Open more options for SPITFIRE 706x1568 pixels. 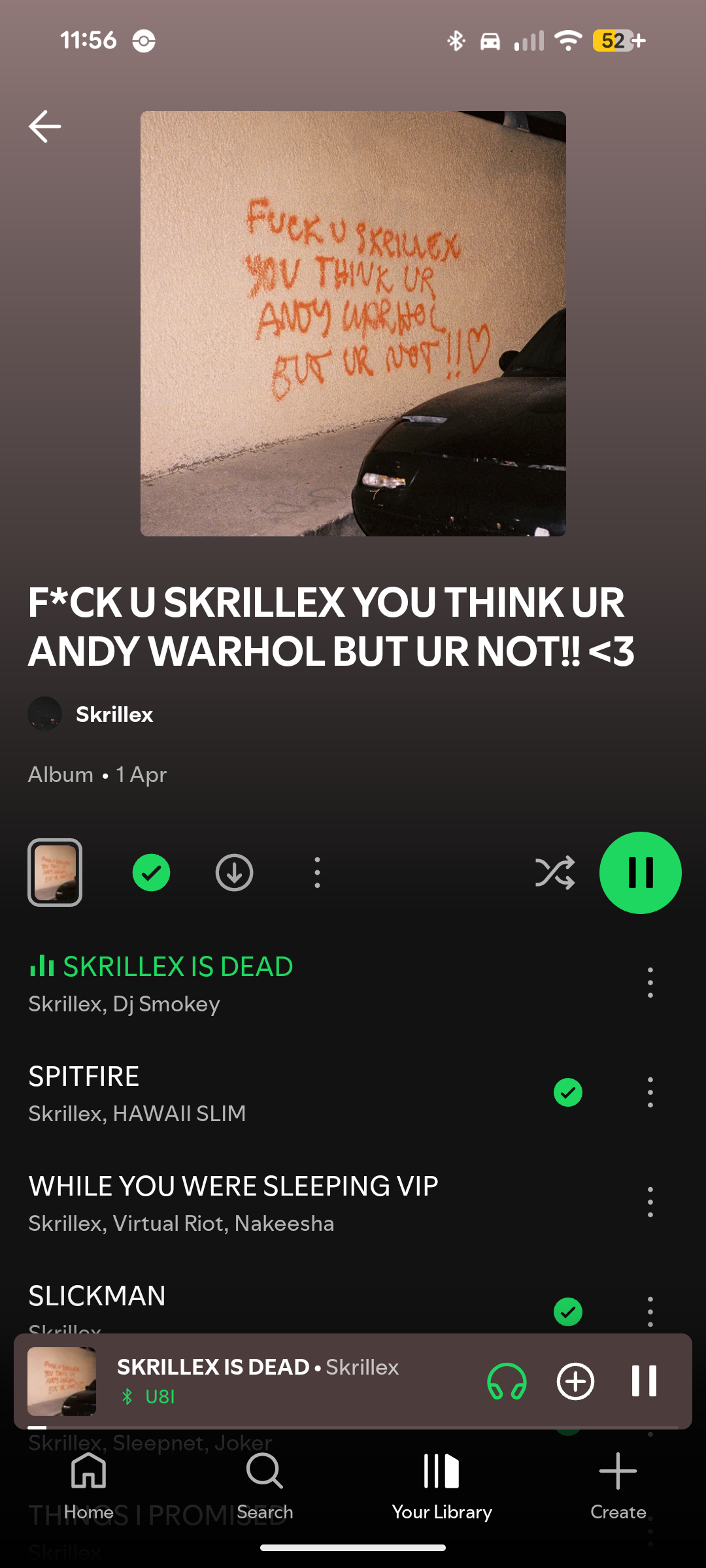click(650, 1092)
